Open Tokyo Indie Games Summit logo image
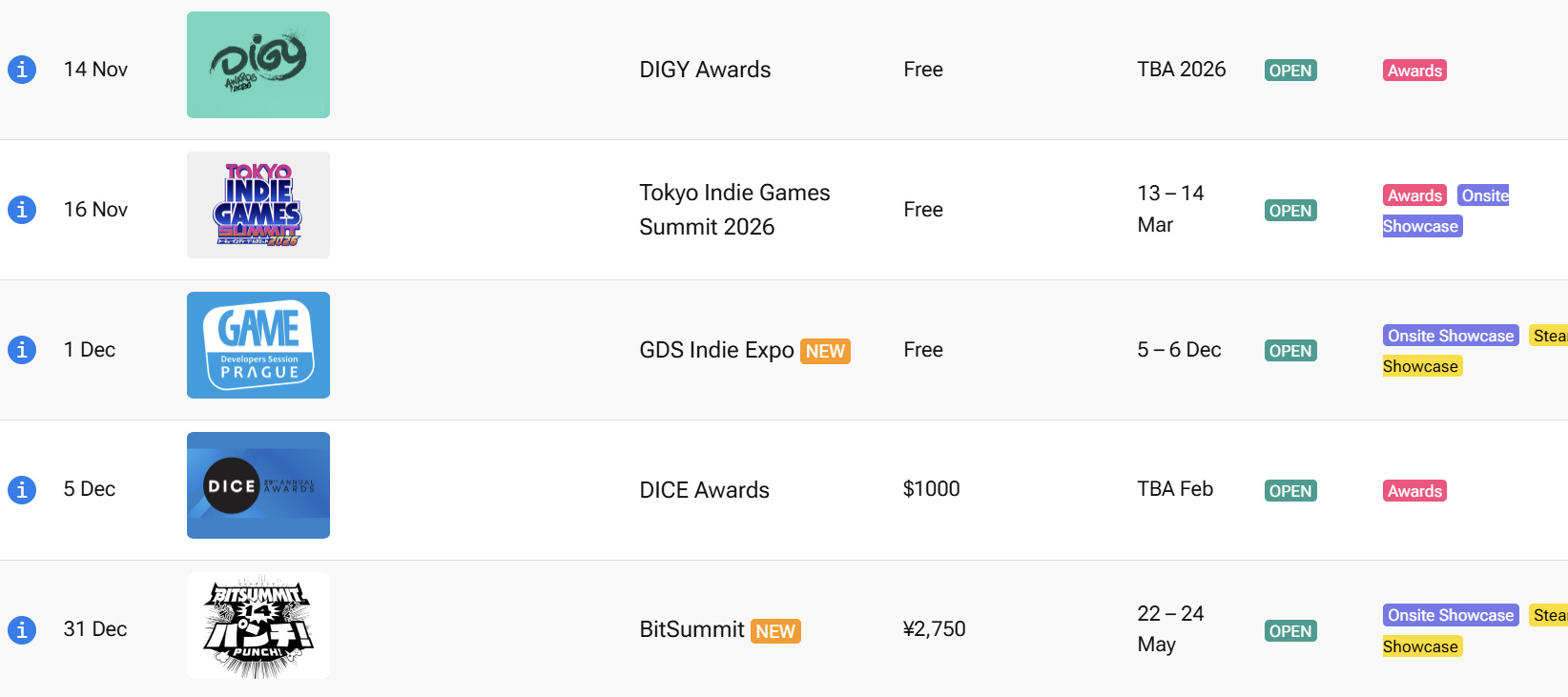1568x697 pixels. pos(258,205)
